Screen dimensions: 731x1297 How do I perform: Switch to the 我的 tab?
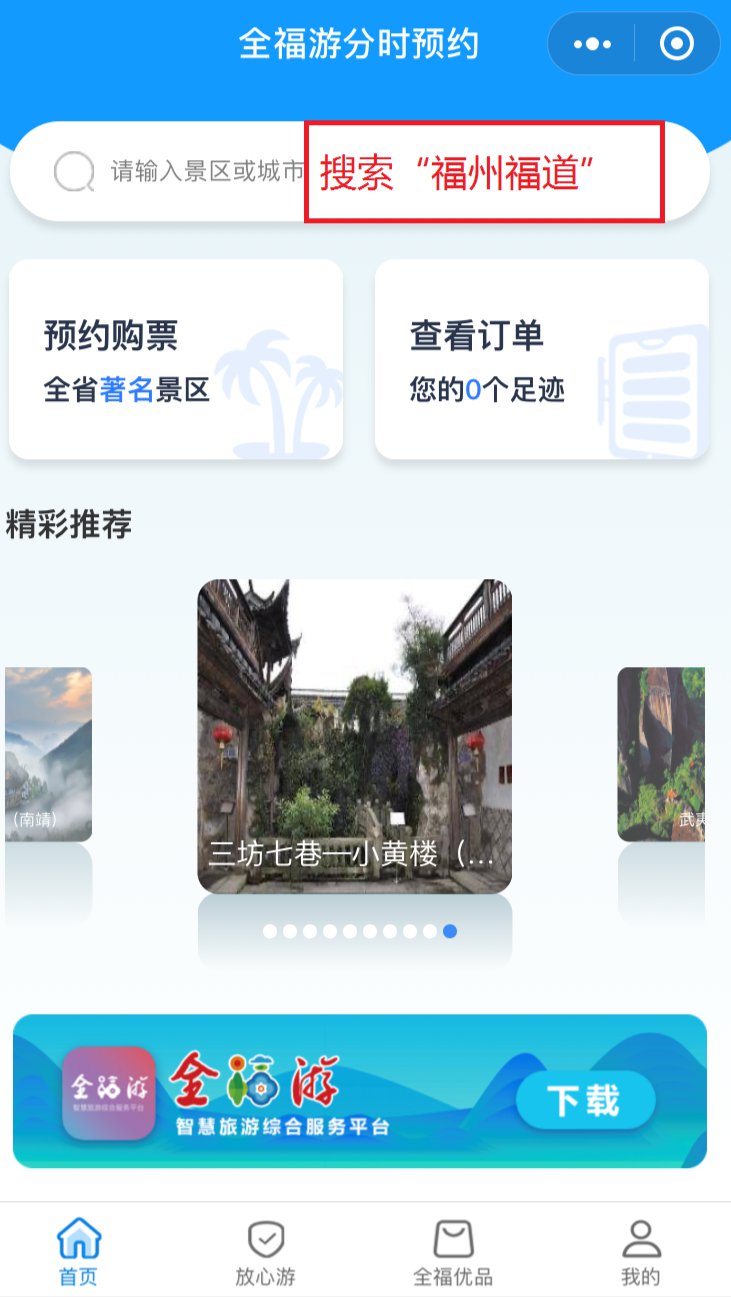[640, 1251]
